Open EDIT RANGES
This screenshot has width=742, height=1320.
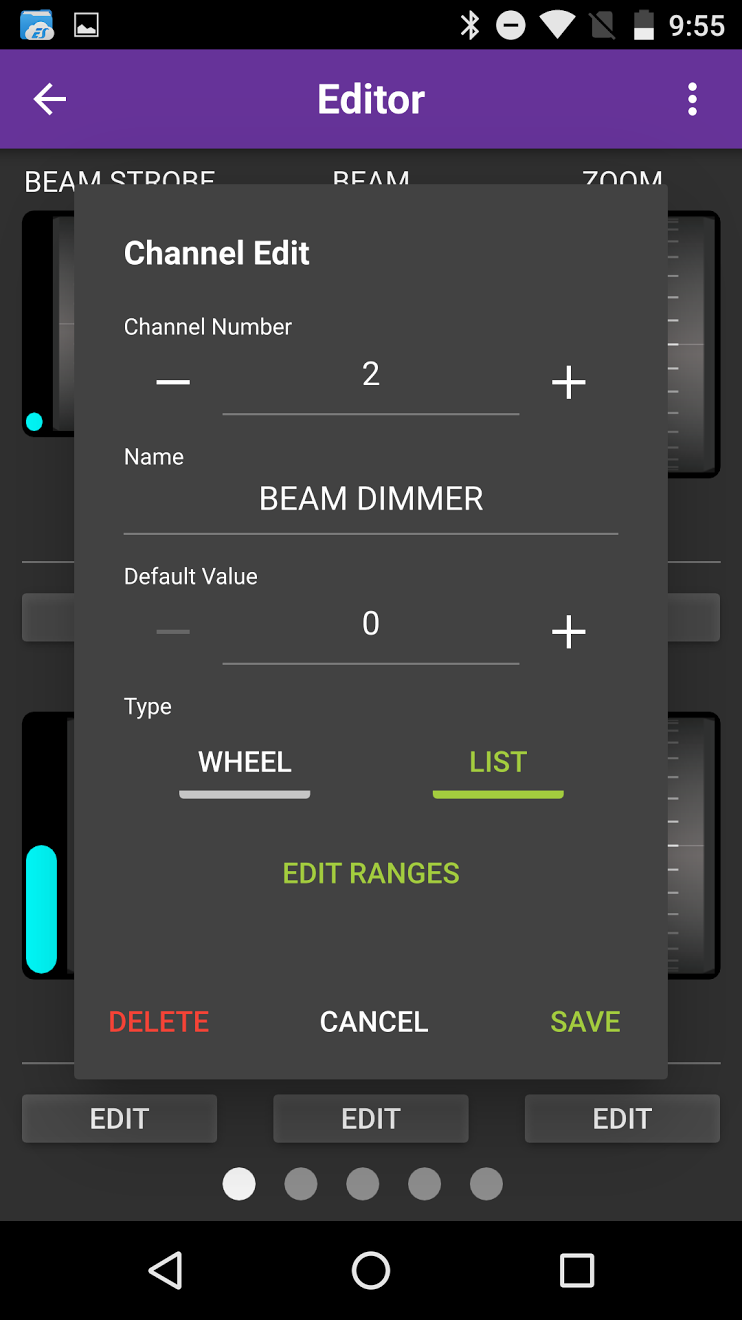click(x=371, y=873)
